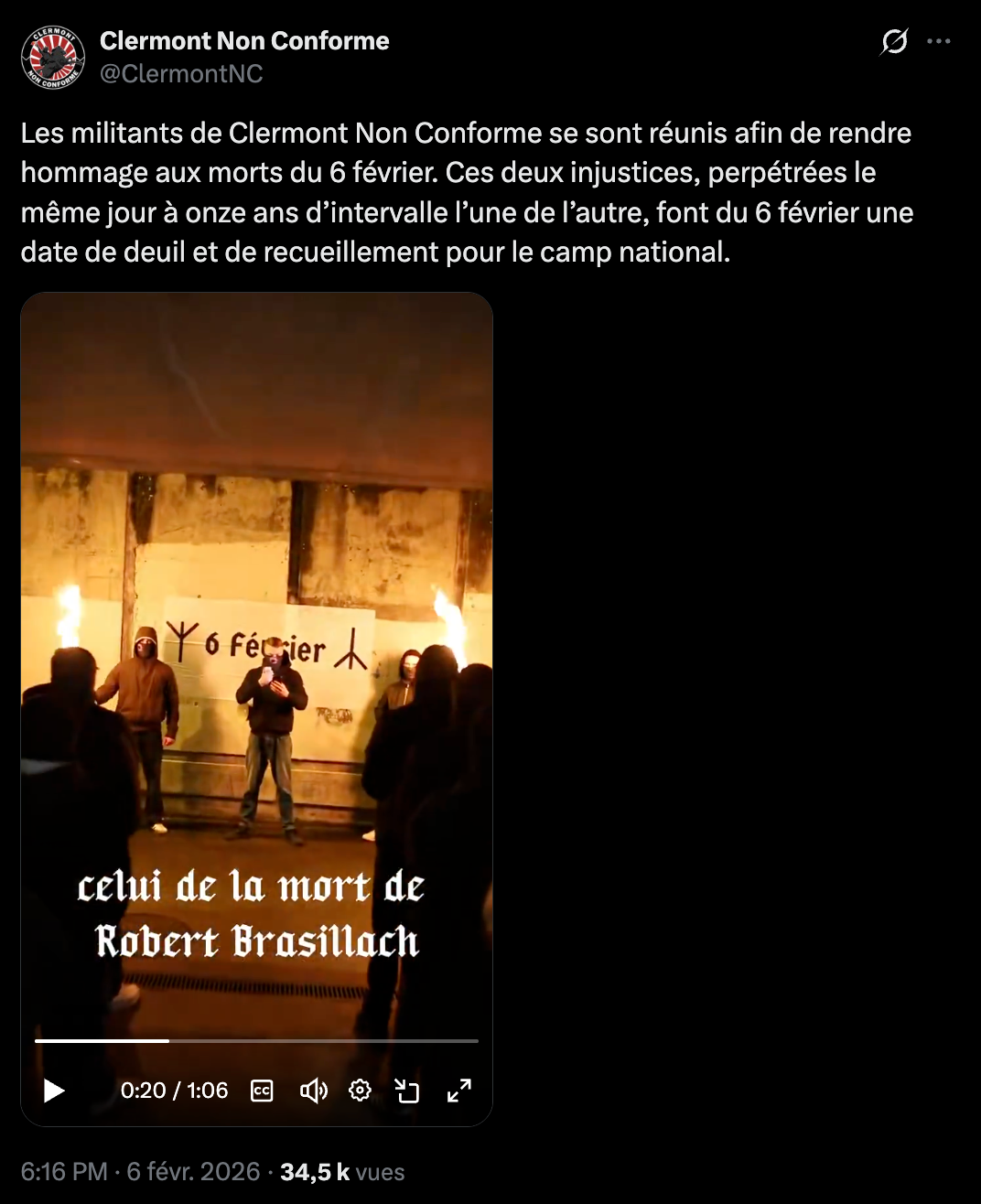Viewport: 981px width, 1204px height.
Task: Play the video
Action: tap(54, 1091)
